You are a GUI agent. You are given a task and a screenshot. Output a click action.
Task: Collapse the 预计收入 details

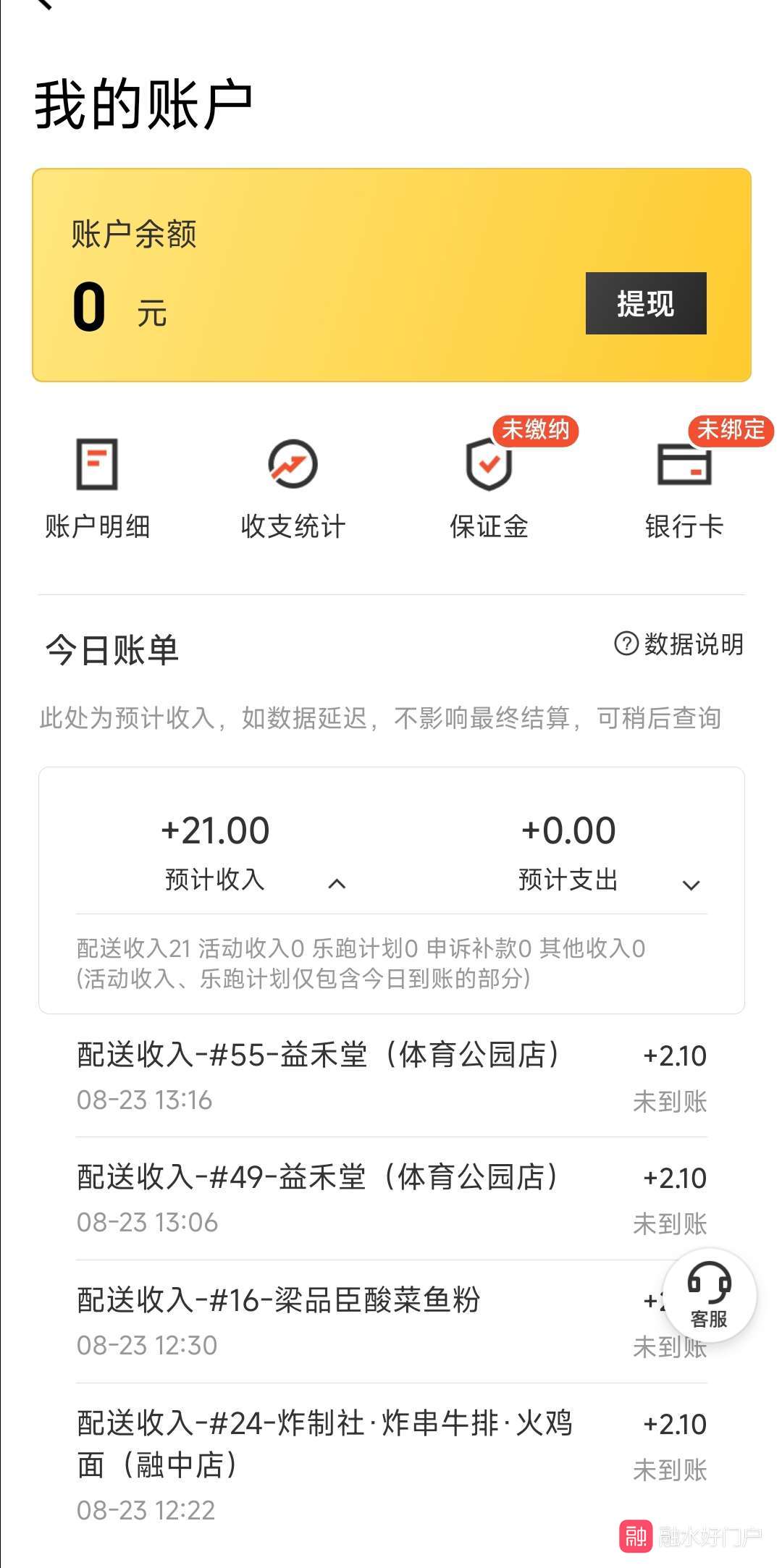pos(337,883)
